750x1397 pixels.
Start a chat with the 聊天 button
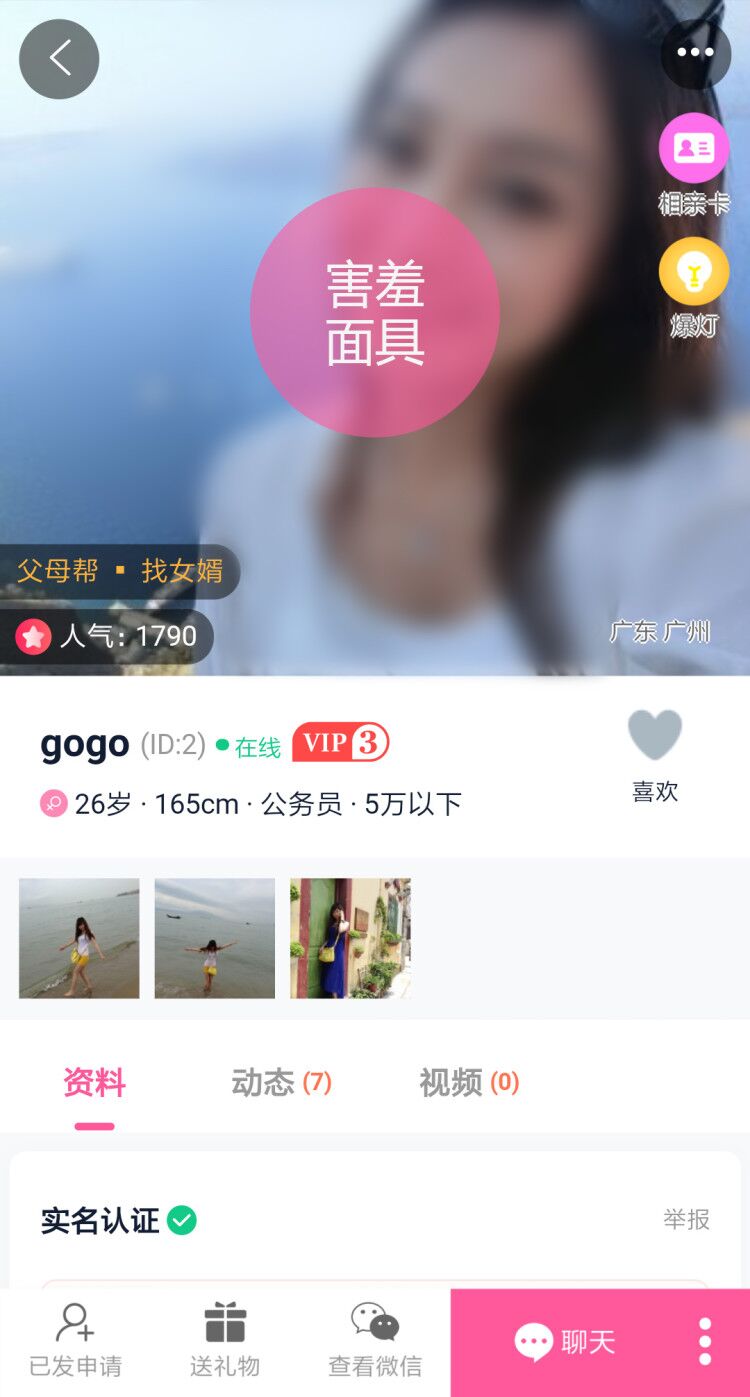[x=566, y=1342]
